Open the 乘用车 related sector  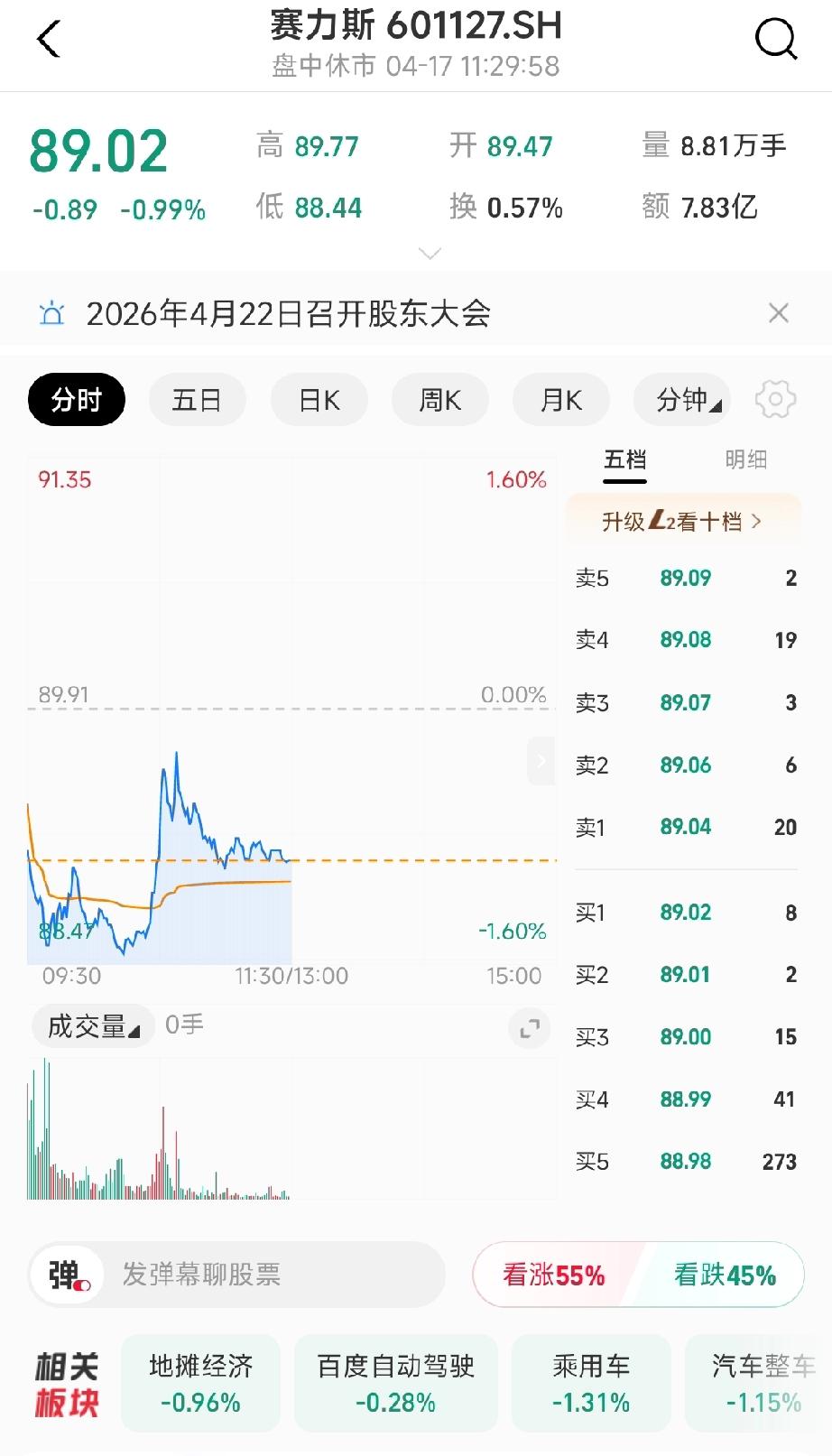pyautogui.click(x=590, y=1382)
